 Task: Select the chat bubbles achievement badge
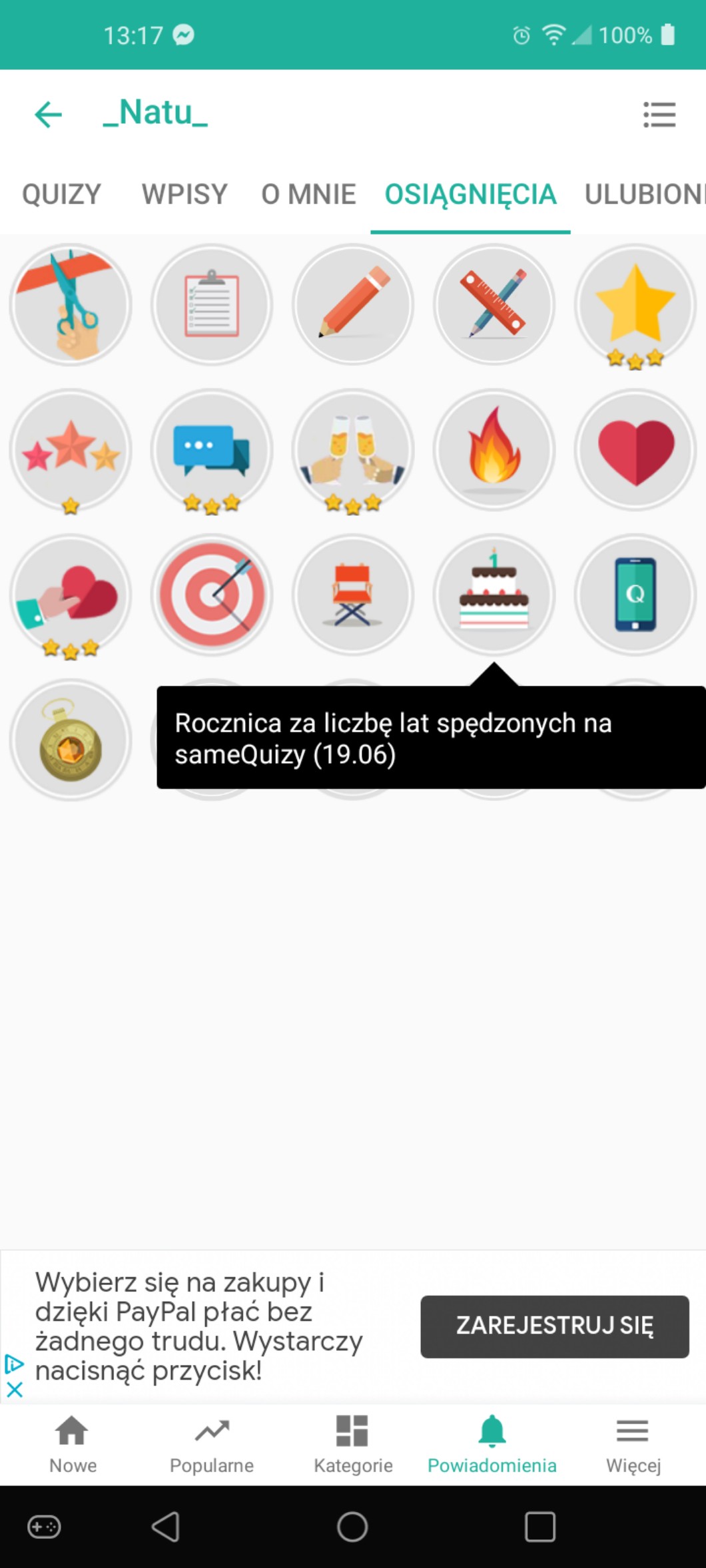point(212,450)
